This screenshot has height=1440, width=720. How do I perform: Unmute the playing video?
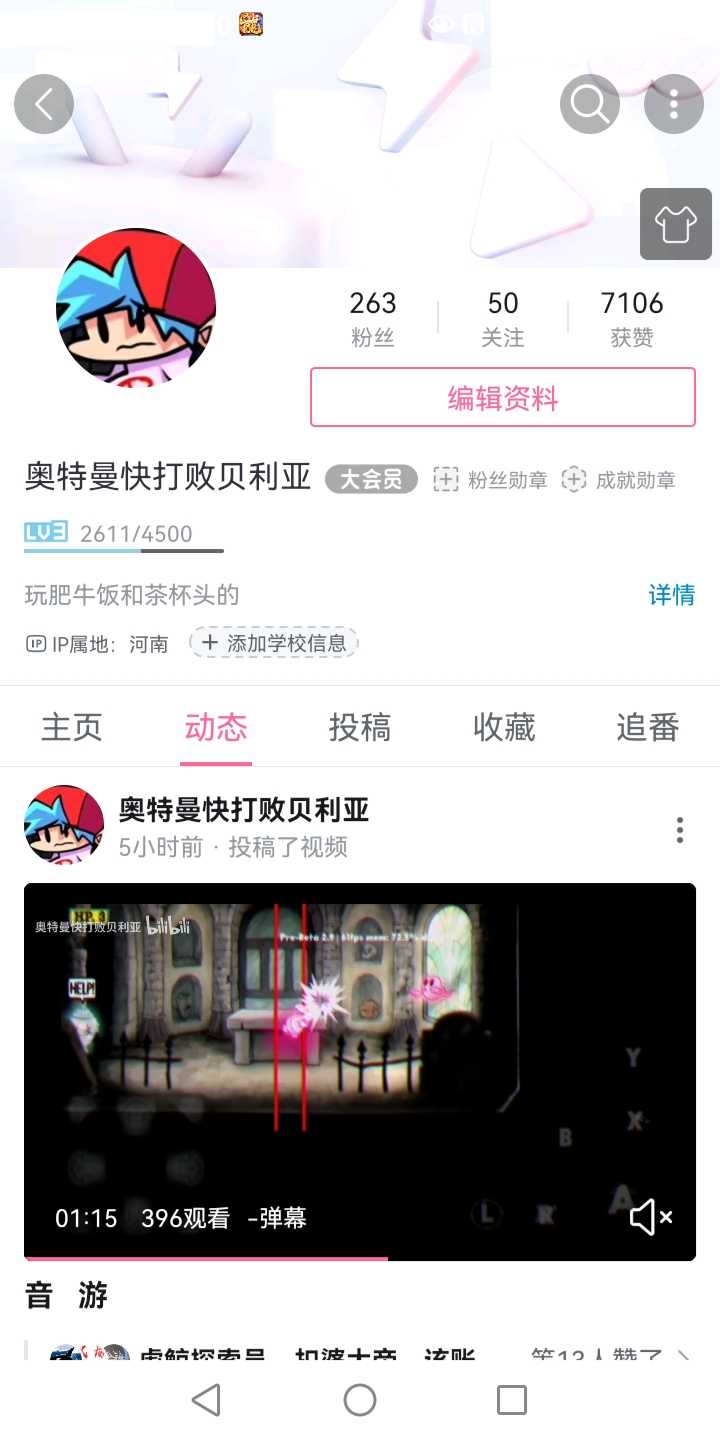[650, 1217]
